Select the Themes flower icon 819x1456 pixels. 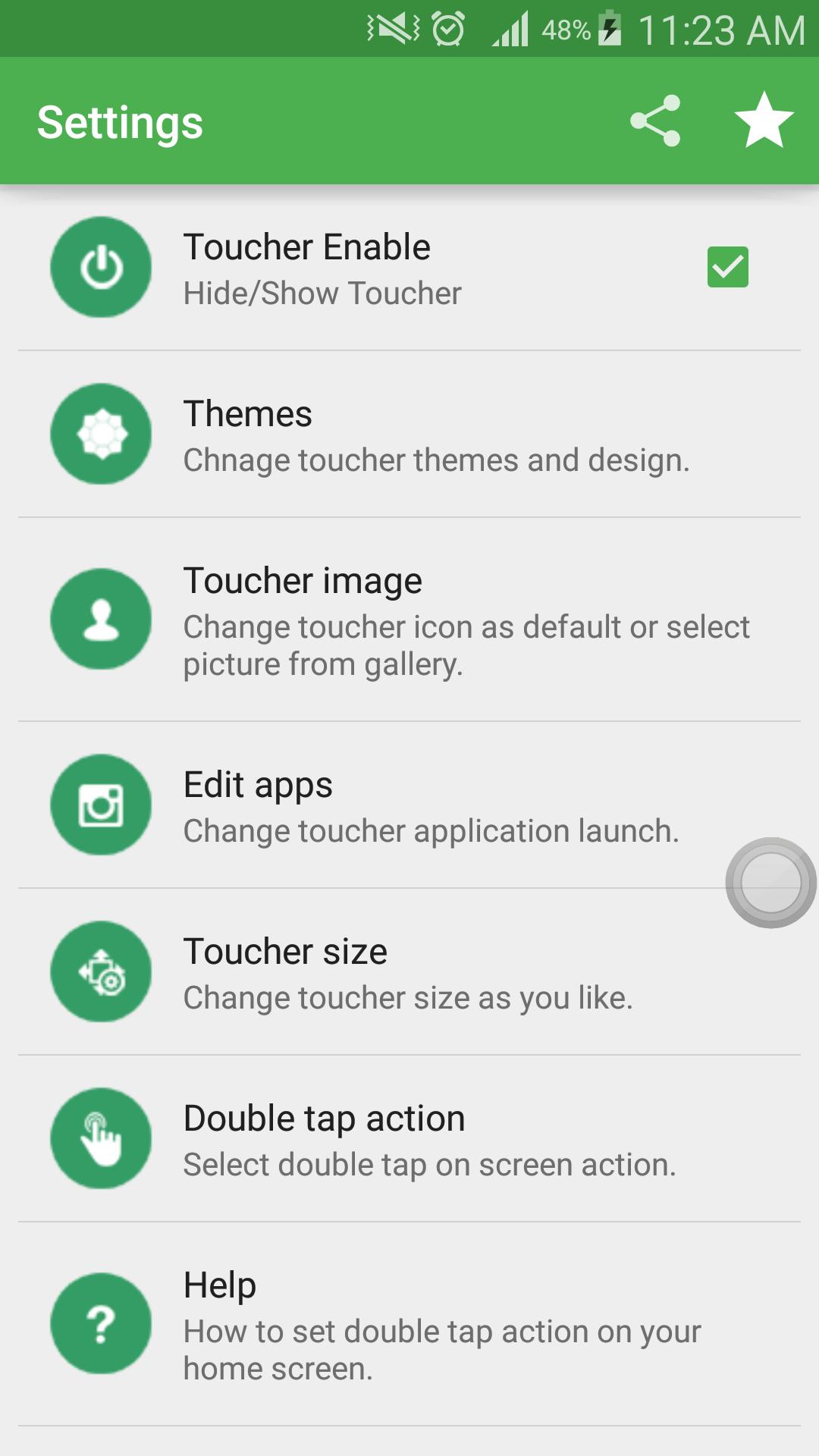click(101, 434)
